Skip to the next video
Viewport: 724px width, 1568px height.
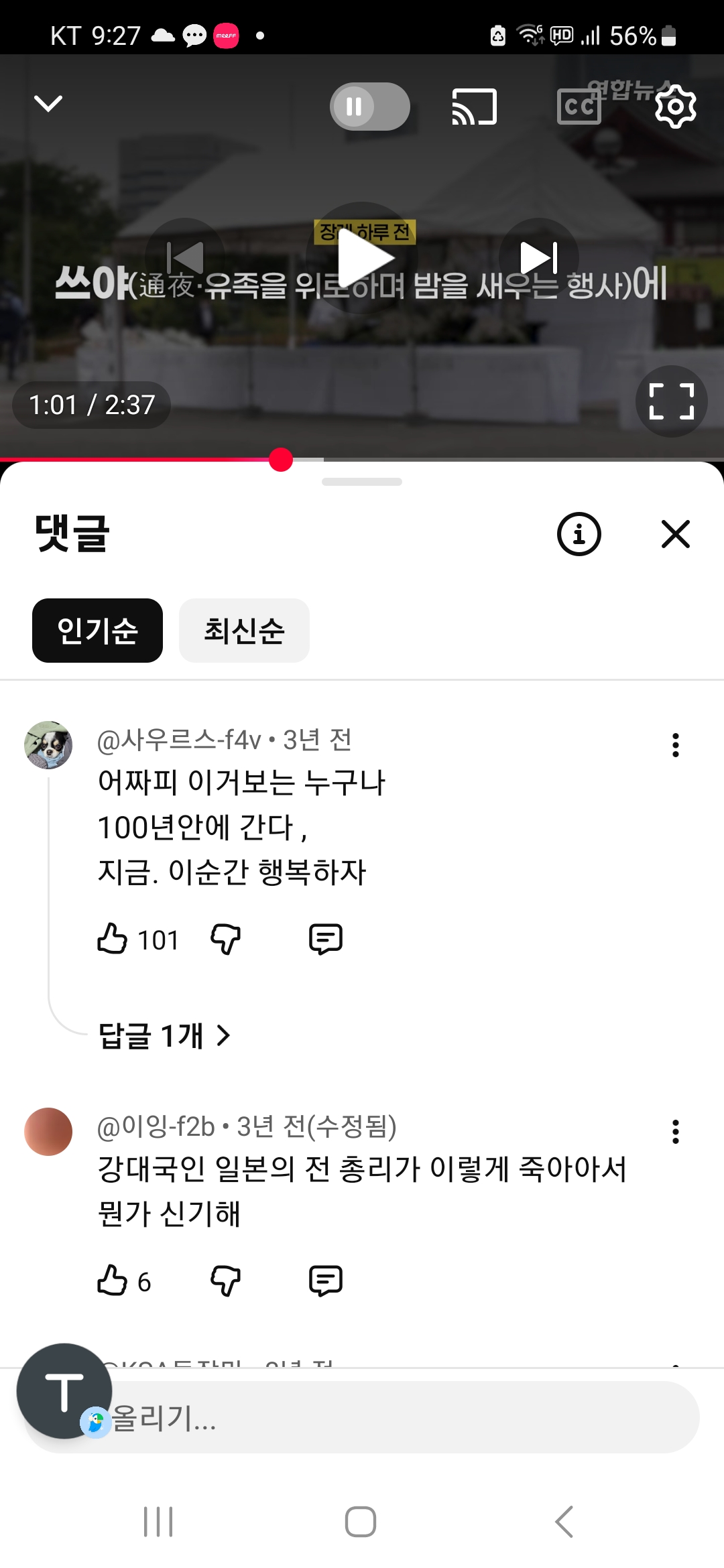[x=538, y=258]
